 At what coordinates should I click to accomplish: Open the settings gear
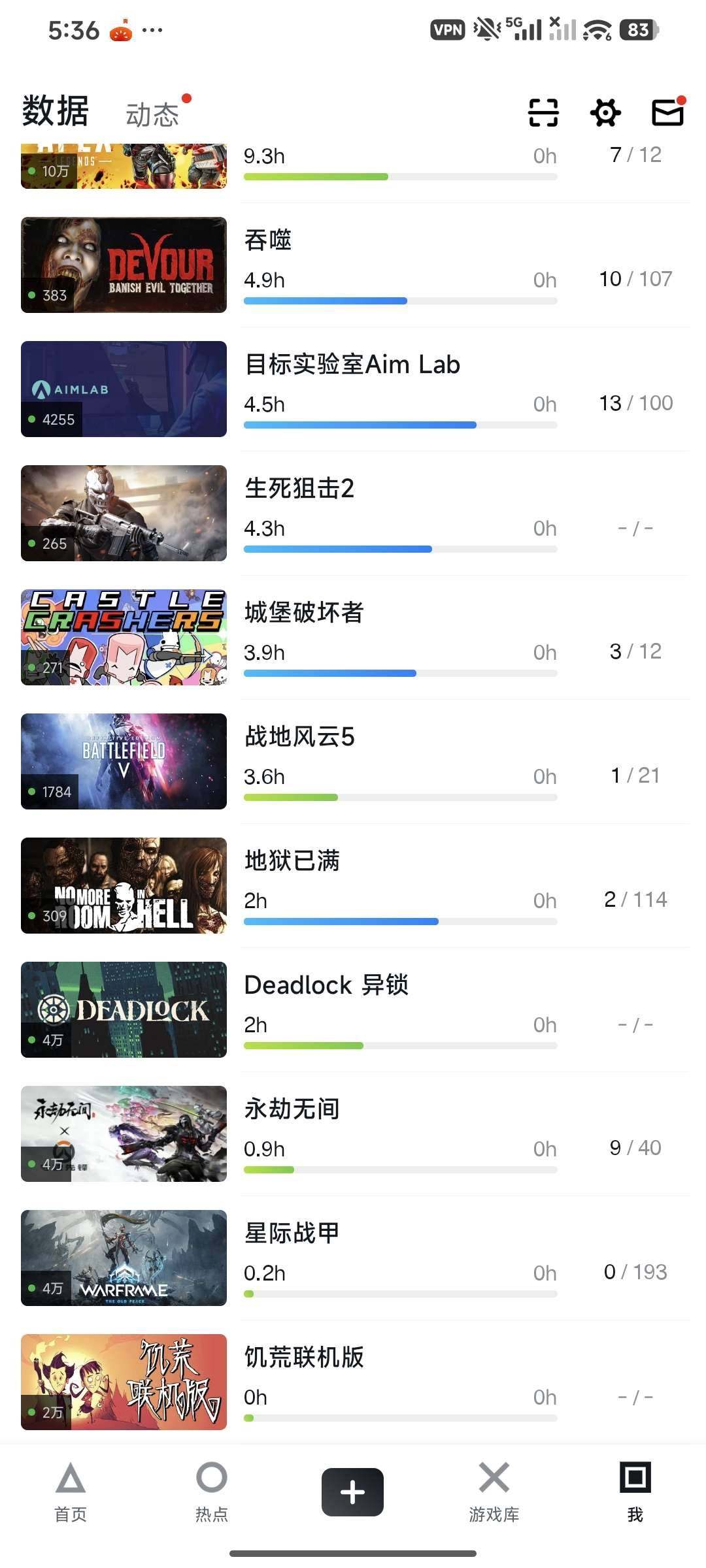[x=605, y=112]
